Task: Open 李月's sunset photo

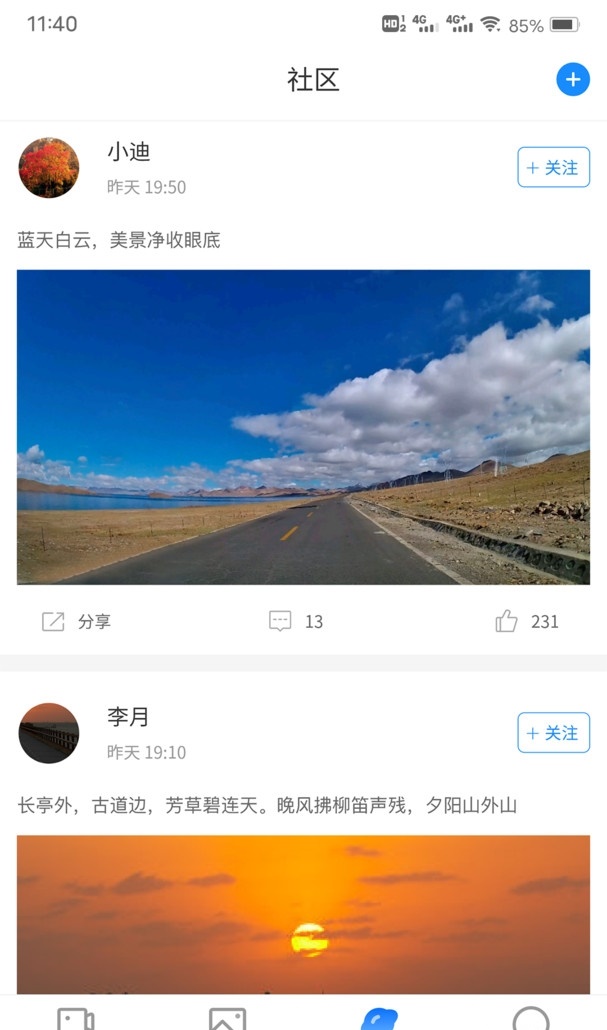Action: [x=304, y=914]
